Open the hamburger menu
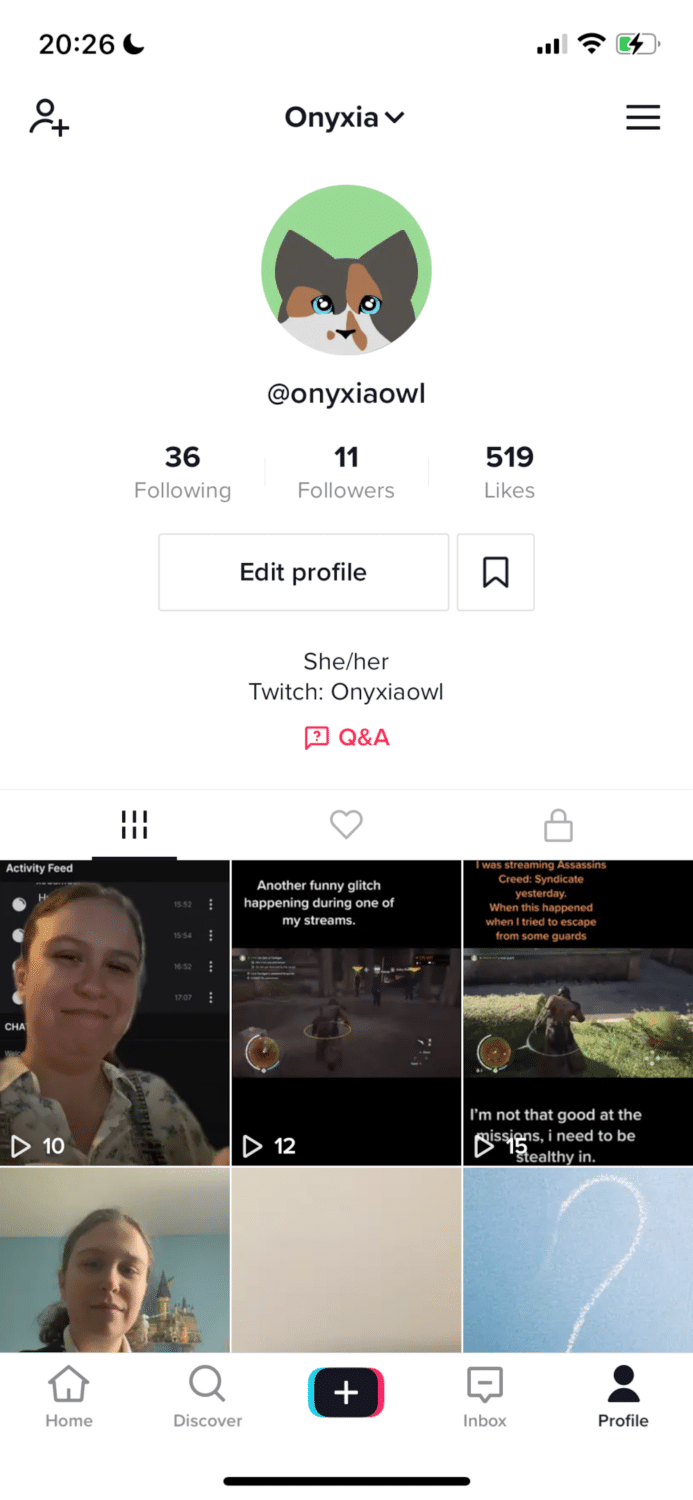The image size is (693, 1500). pos(643,117)
